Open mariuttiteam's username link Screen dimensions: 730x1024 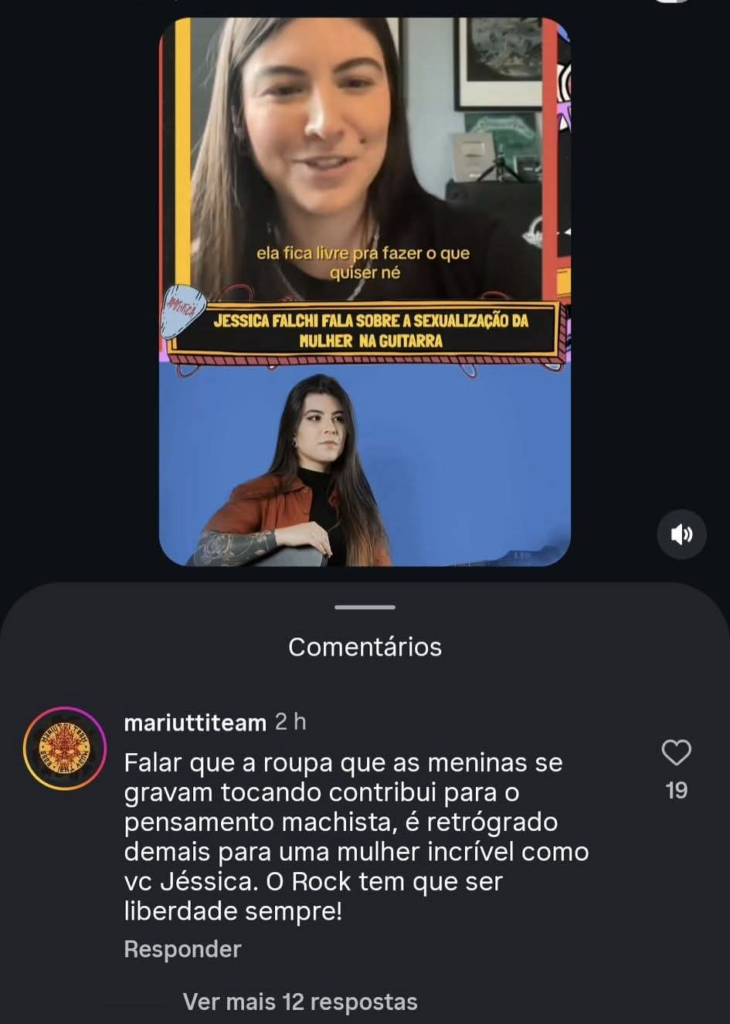pyautogui.click(x=195, y=722)
